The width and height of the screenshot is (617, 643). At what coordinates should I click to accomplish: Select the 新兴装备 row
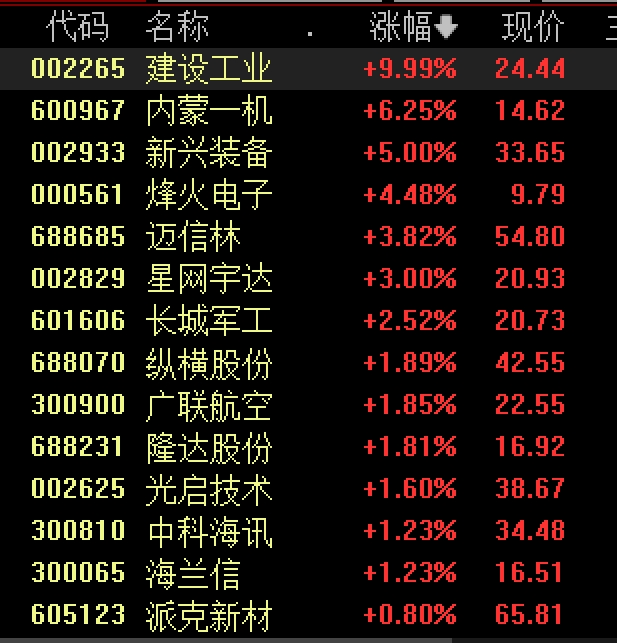click(208, 153)
